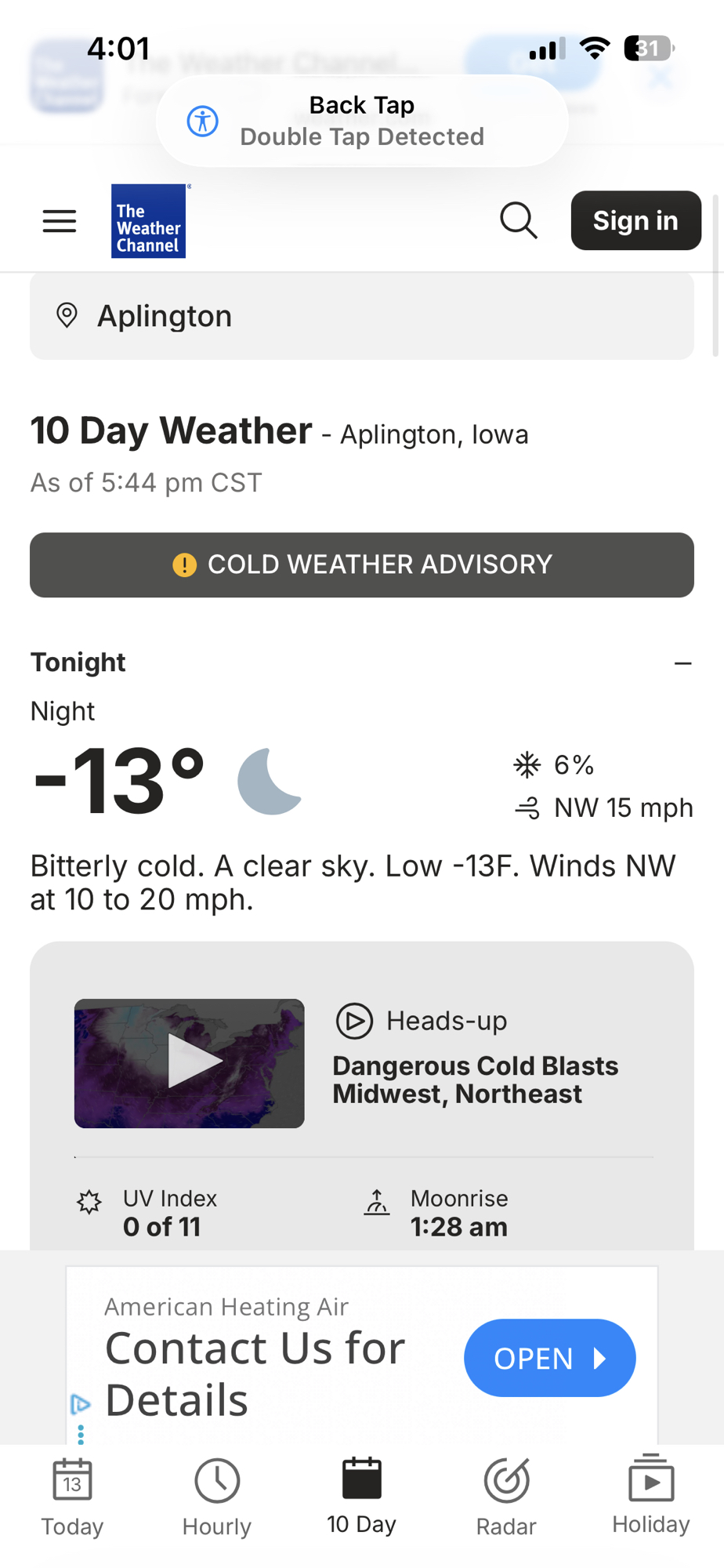Select the 10 Day tab

tap(361, 1496)
